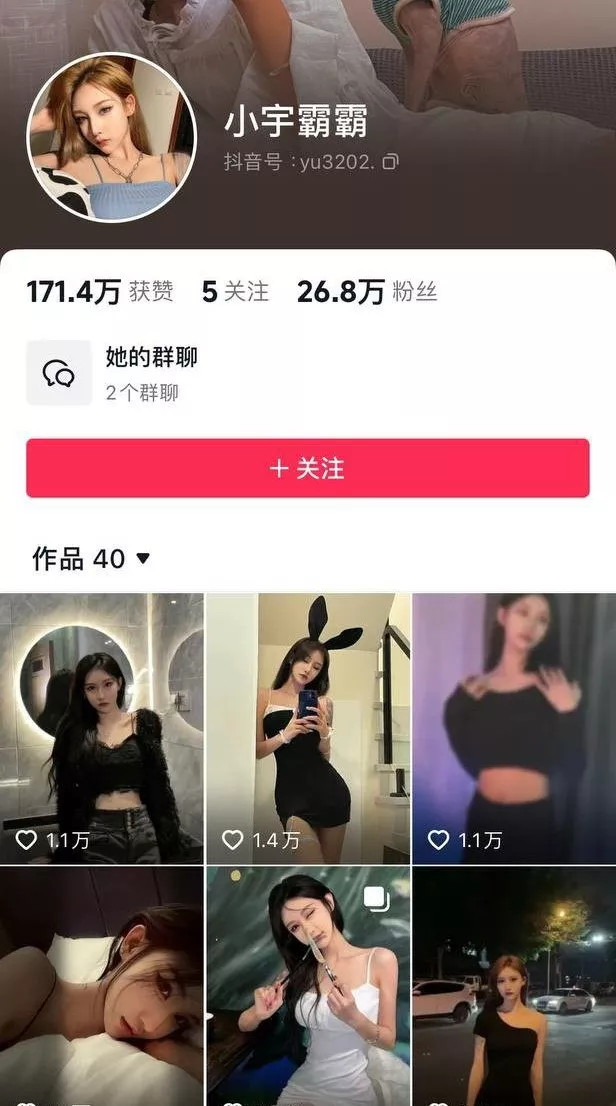Tap the red 关注 follow button
Screen dimensions: 616x1106
pos(308,468)
